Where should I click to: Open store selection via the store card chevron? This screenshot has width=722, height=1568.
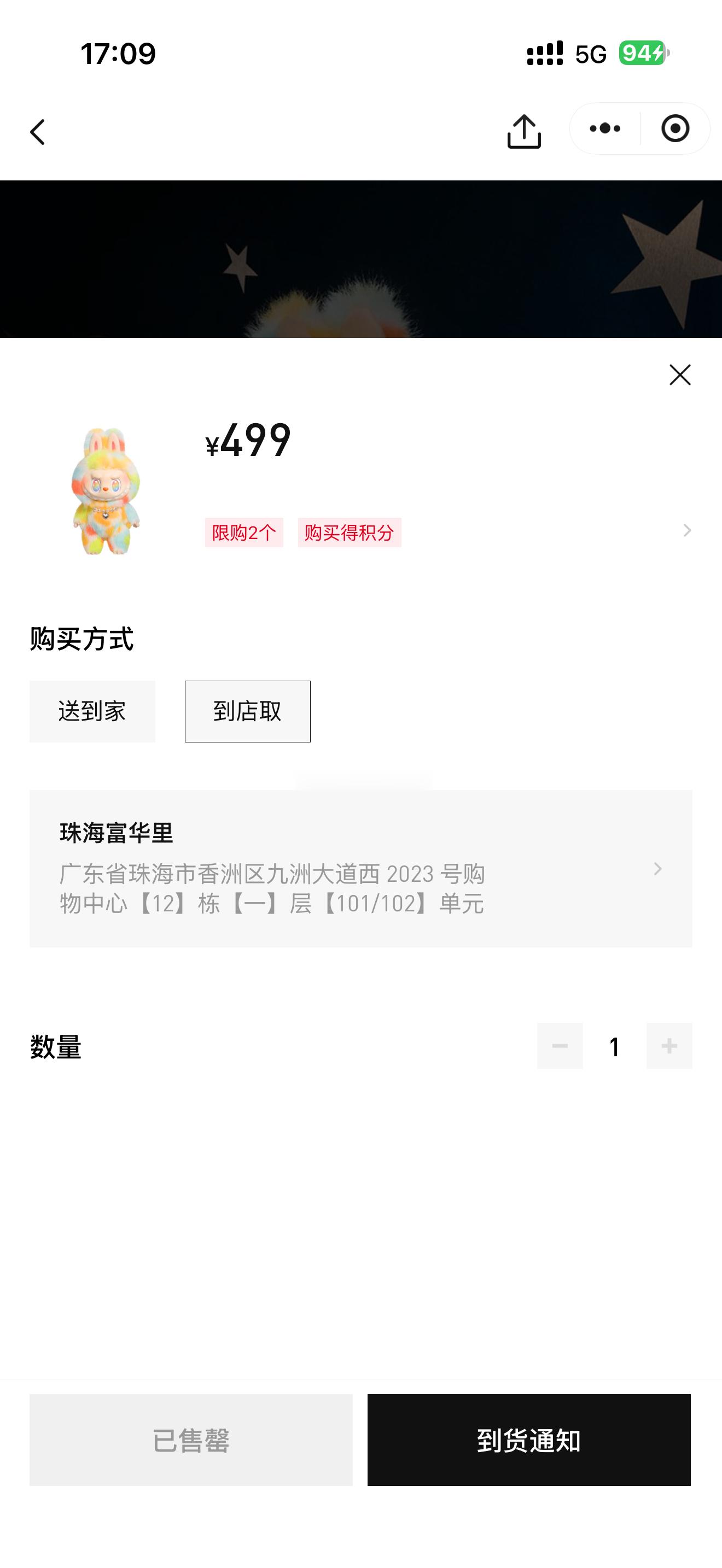coord(657,869)
